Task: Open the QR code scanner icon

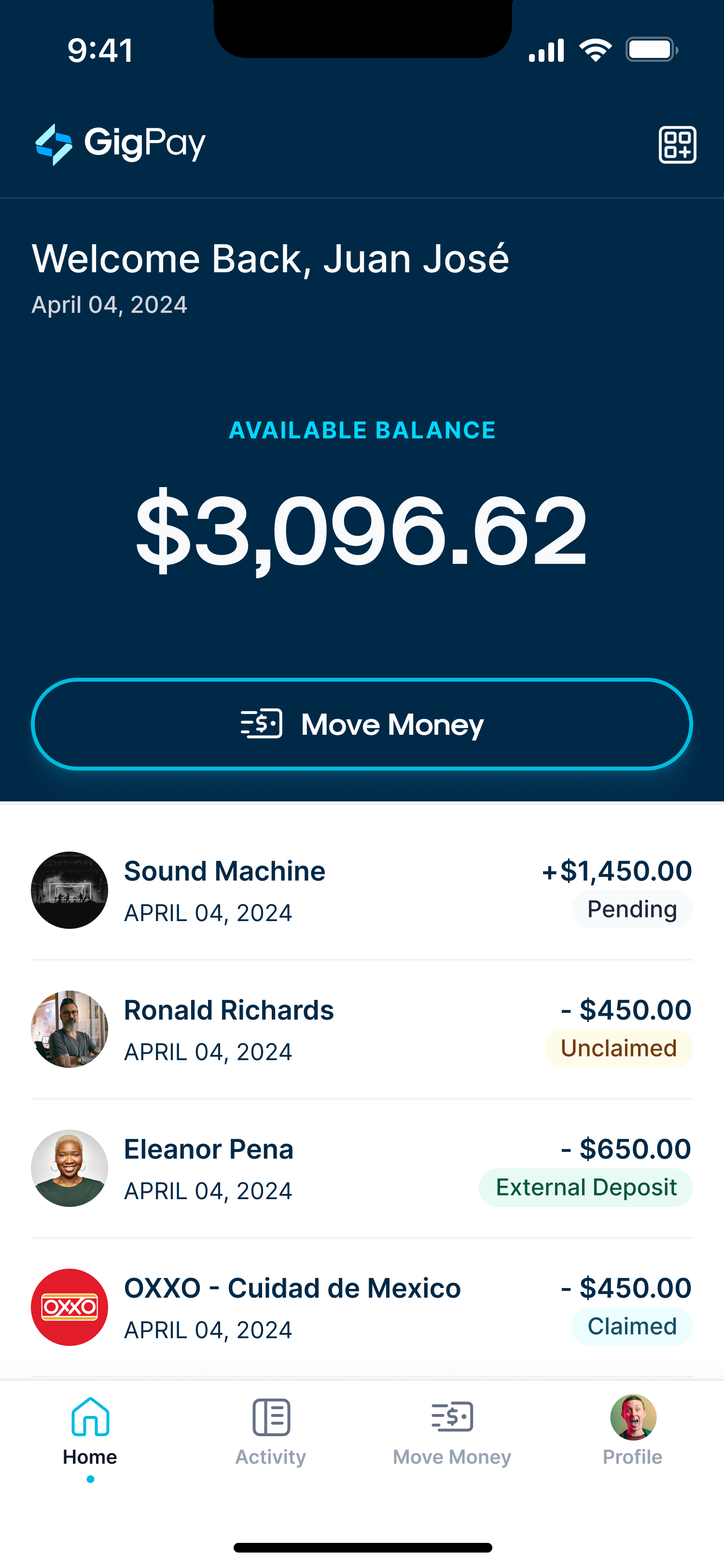Action: pos(677,145)
